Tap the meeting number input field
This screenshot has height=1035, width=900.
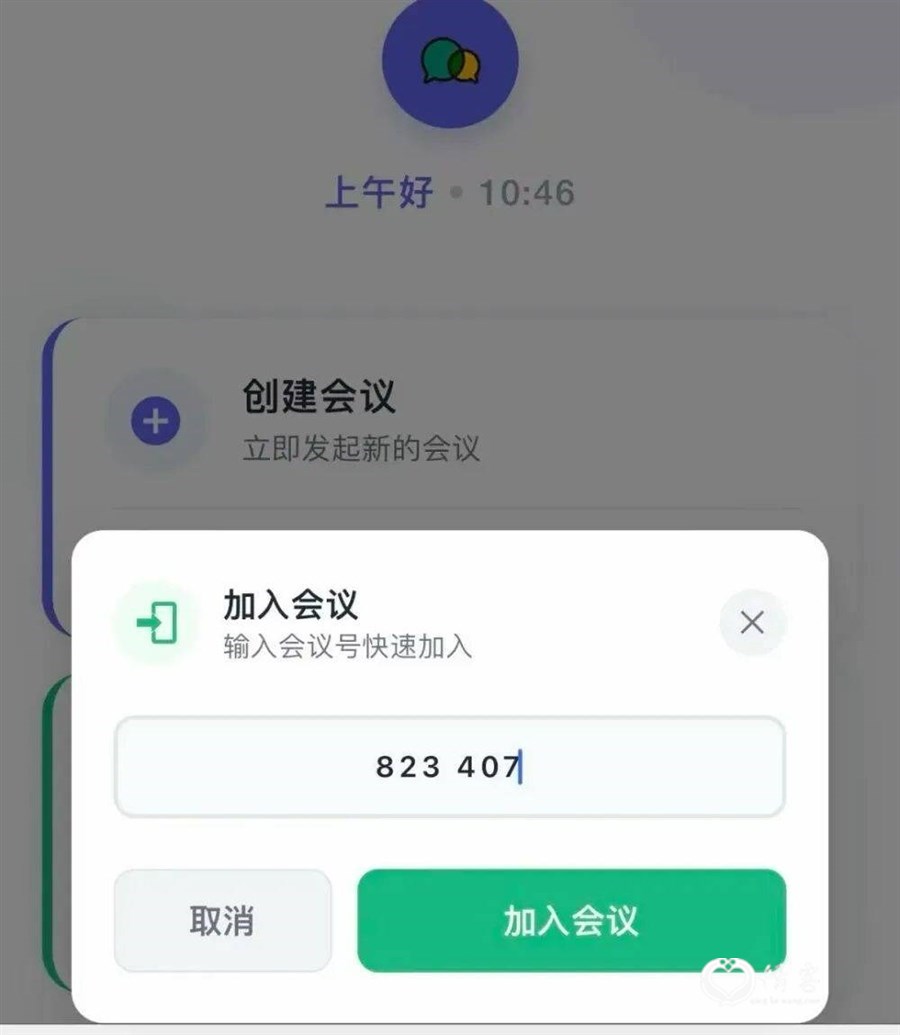tap(449, 767)
